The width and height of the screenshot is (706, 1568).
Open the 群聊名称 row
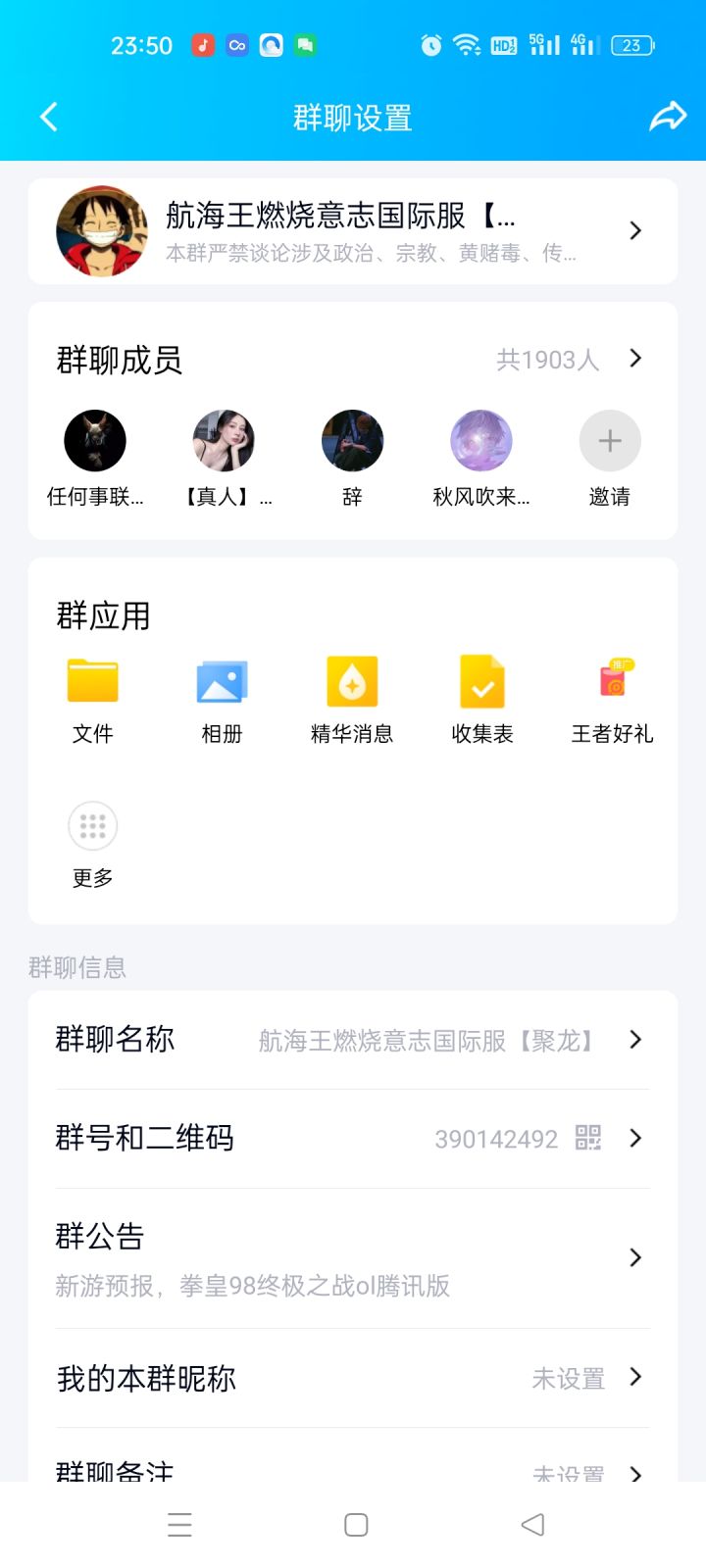[353, 1040]
